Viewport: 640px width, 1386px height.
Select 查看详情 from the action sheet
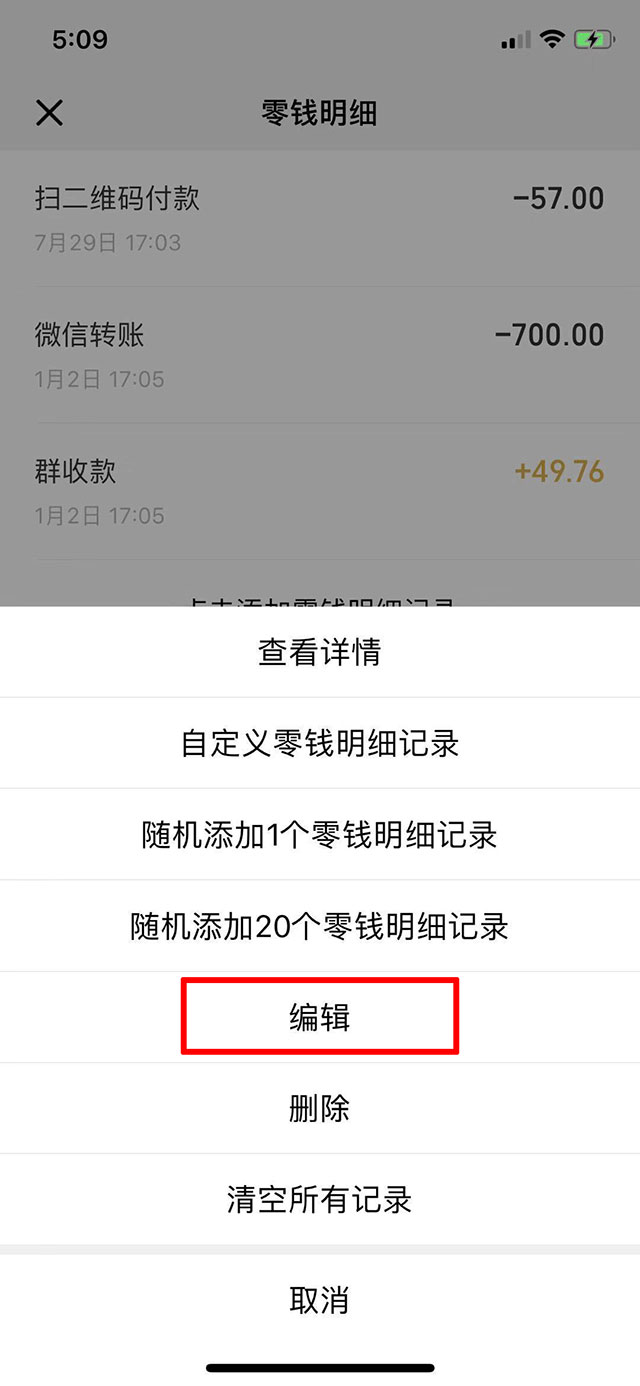pyautogui.click(x=319, y=652)
